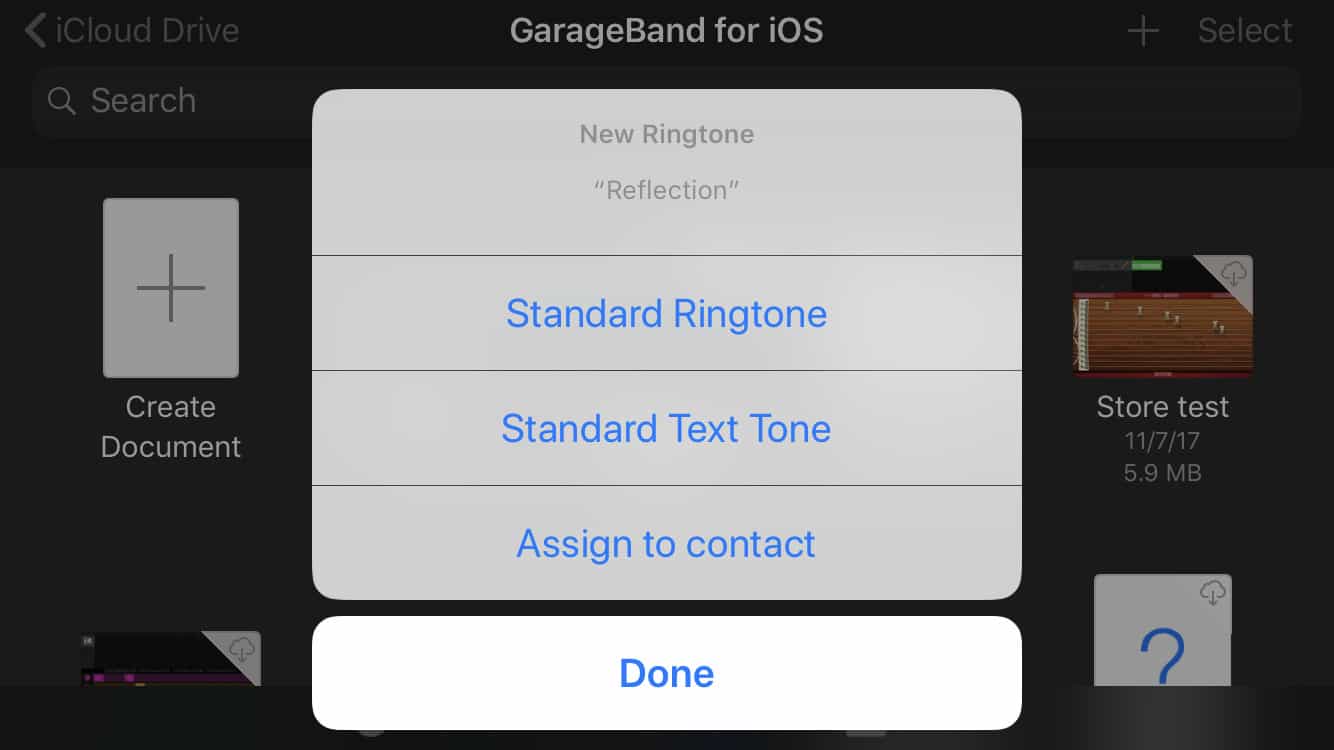
Task: Open the Store test project
Action: (x=1162, y=317)
